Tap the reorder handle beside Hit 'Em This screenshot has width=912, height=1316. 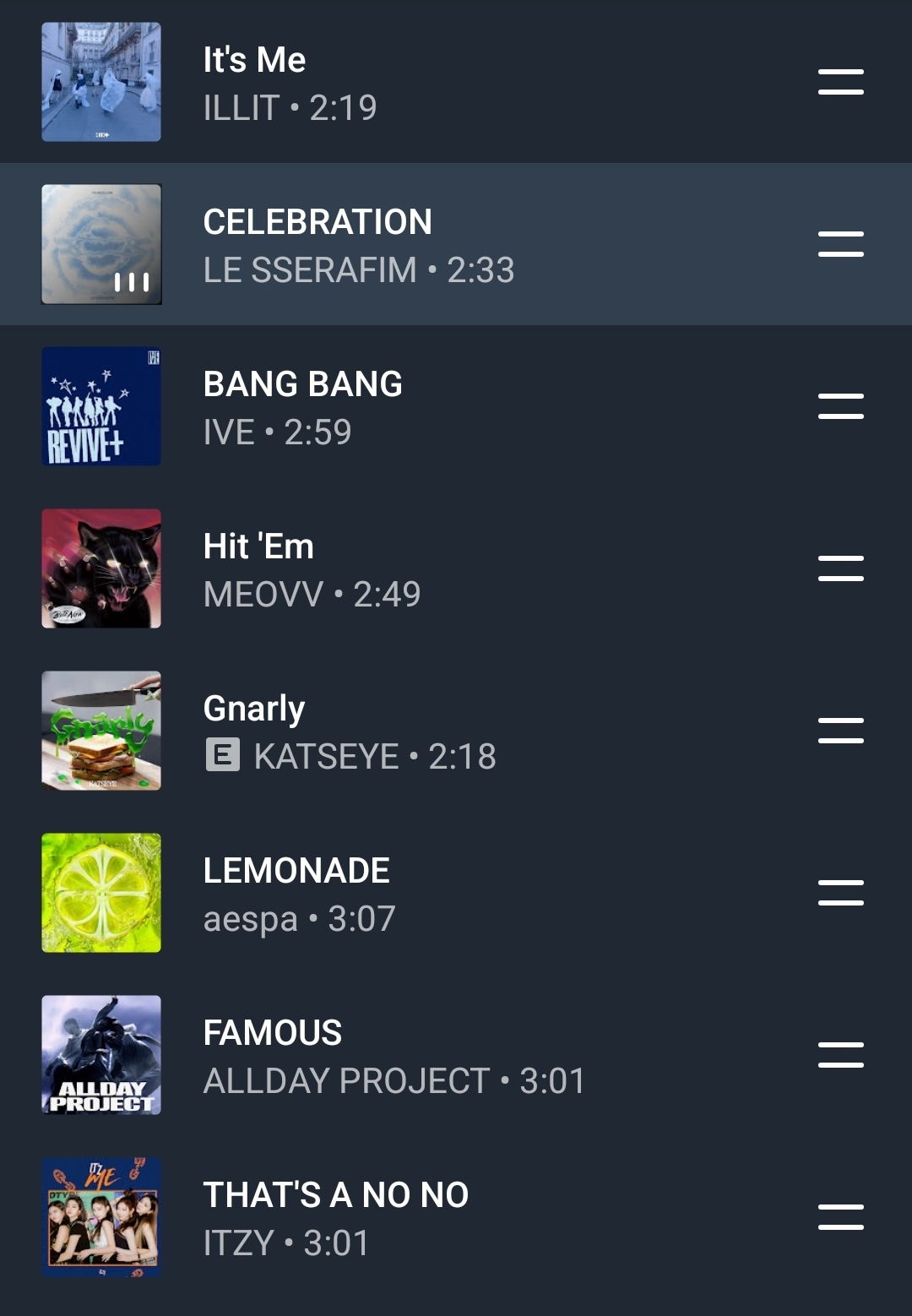[x=841, y=568]
